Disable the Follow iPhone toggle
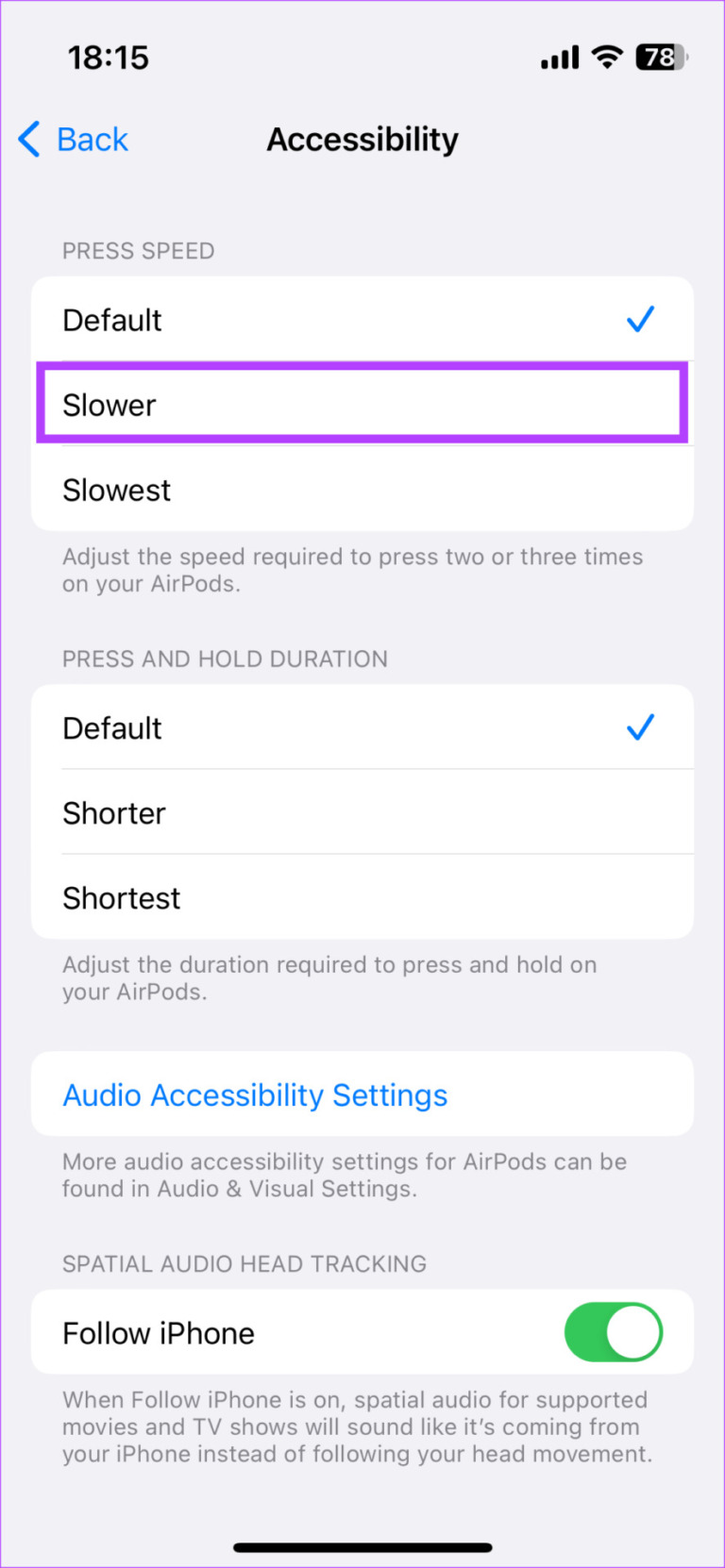Screen dimensions: 725x1568 click(614, 1332)
